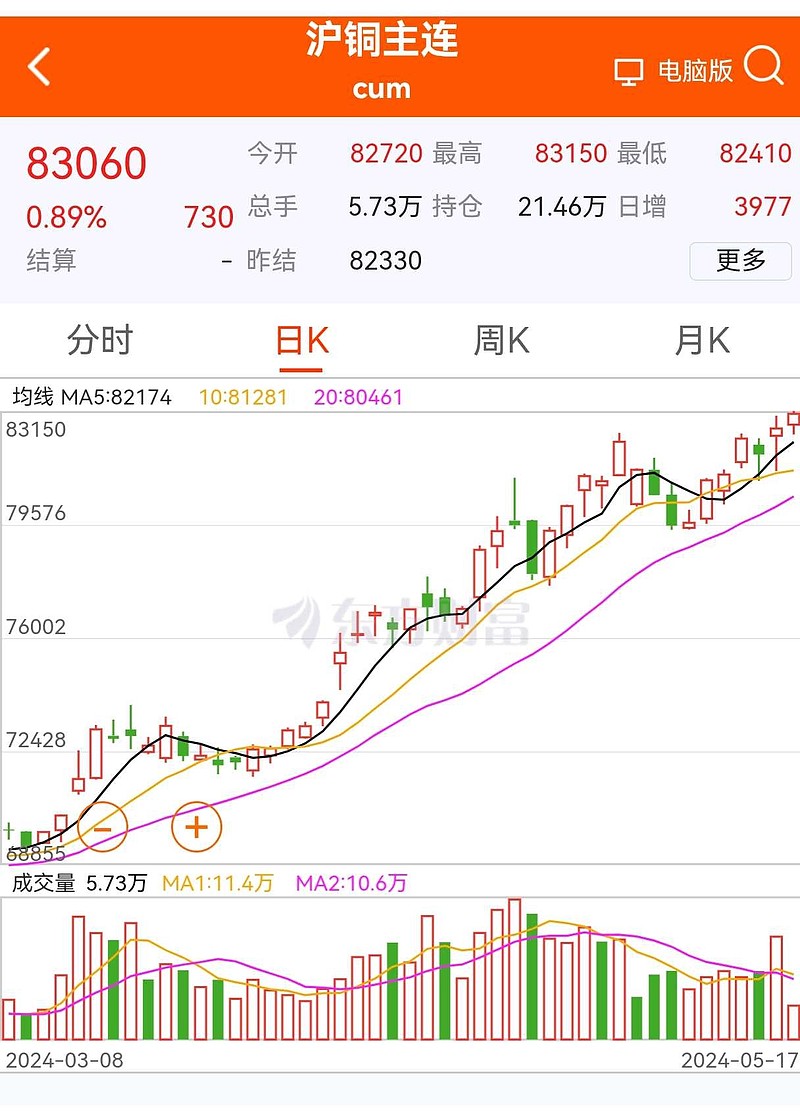Image resolution: width=800 pixels, height=1115 pixels.
Task: Expand the 成交量 volume indicator selector
Action: (x=44, y=884)
